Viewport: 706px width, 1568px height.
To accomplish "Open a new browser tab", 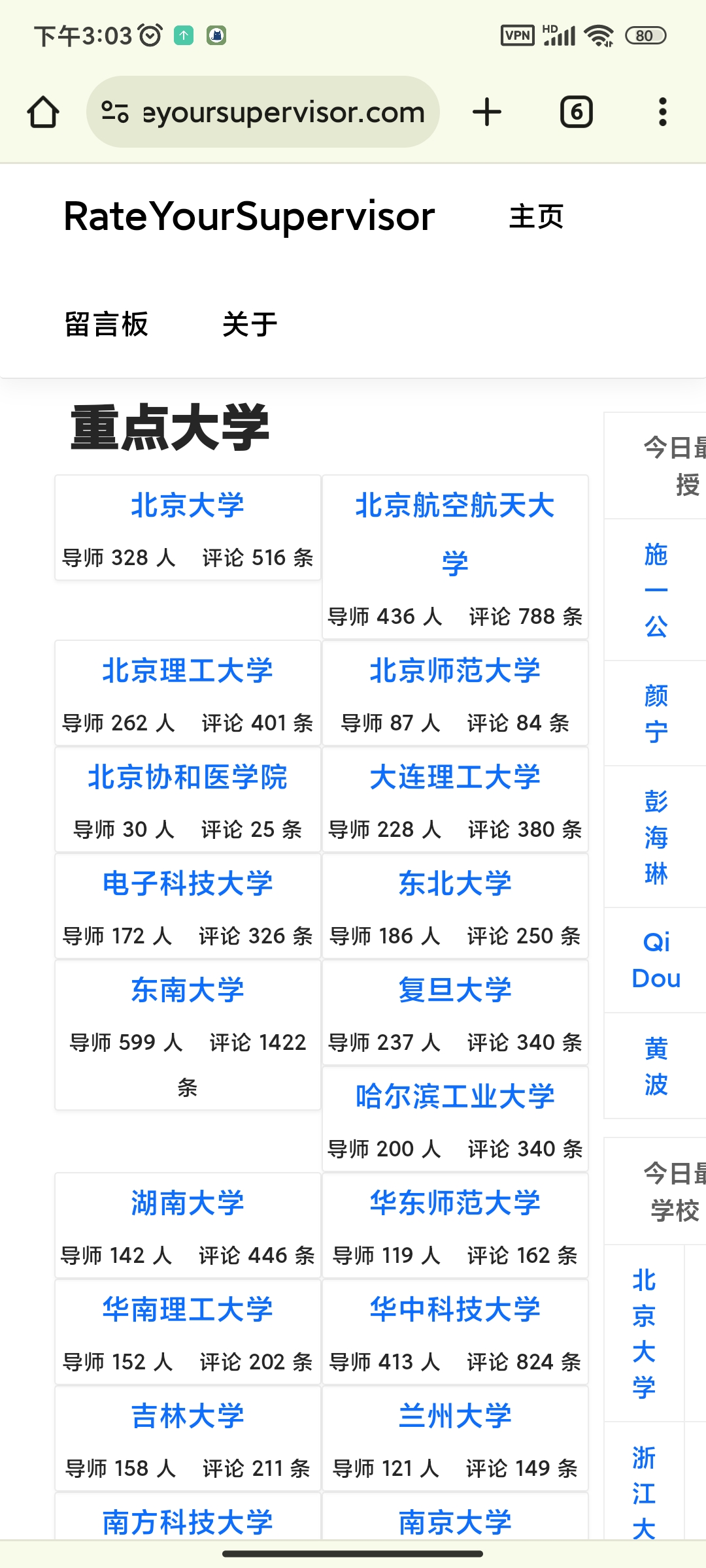I will [x=487, y=112].
